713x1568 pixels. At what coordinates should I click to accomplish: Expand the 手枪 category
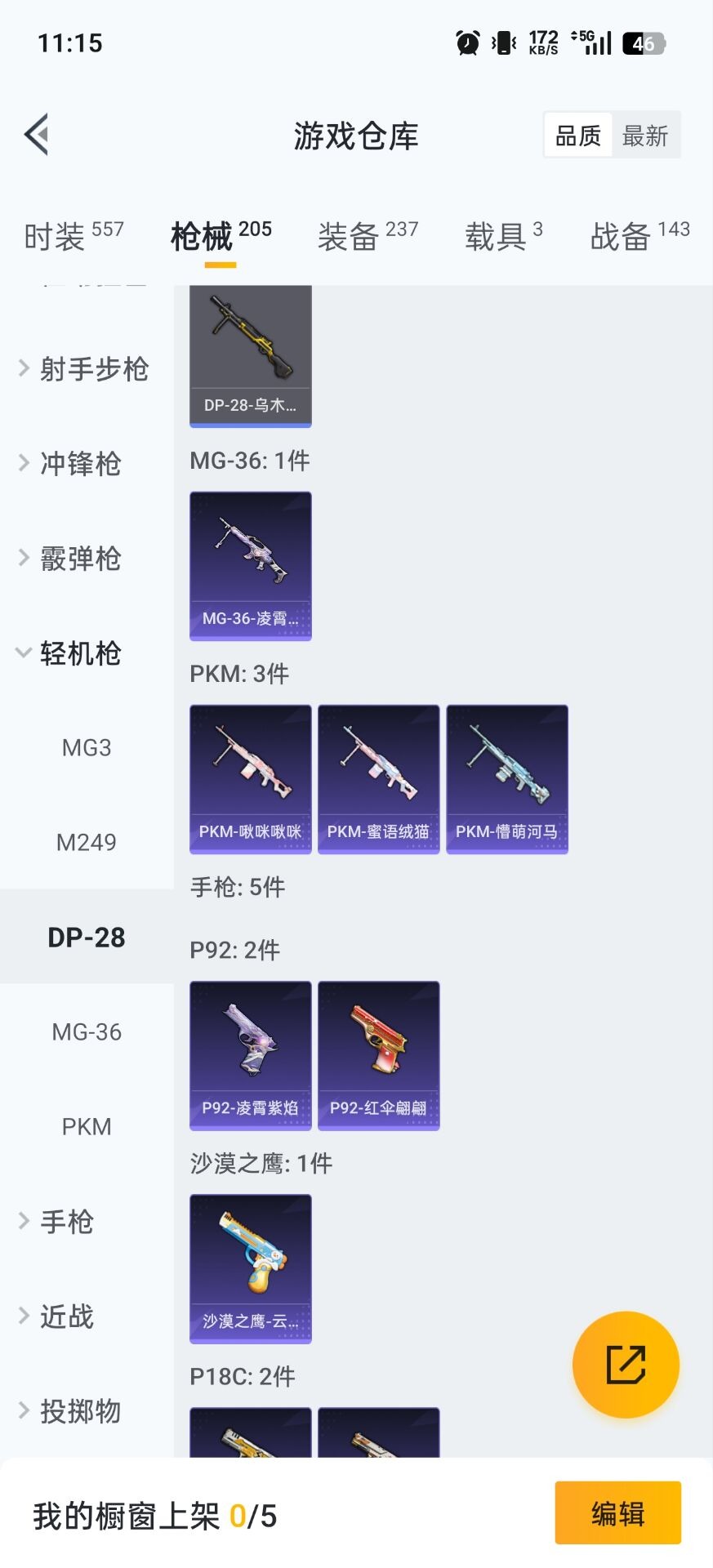pos(67,1222)
